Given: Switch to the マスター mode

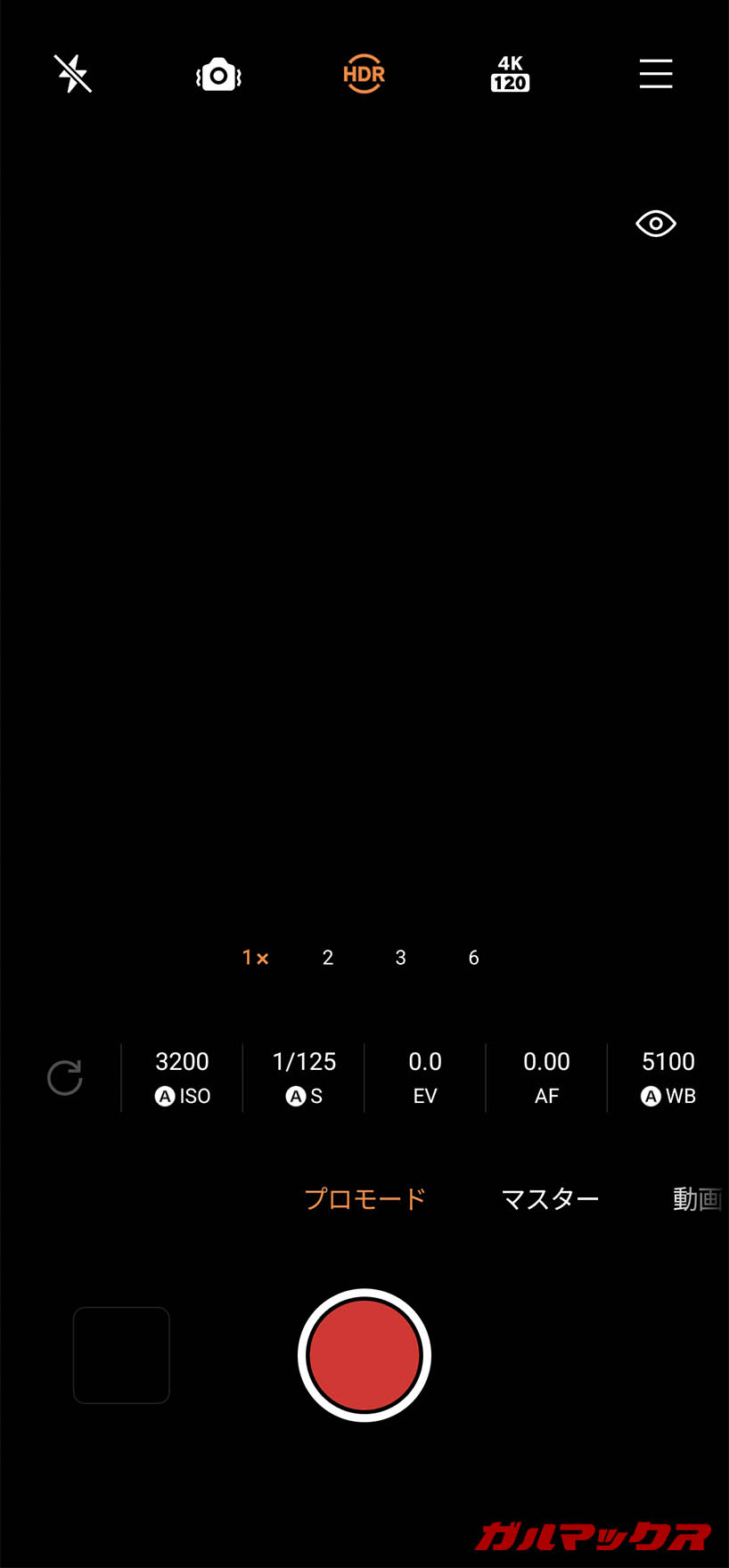Looking at the screenshot, I should point(550,1199).
